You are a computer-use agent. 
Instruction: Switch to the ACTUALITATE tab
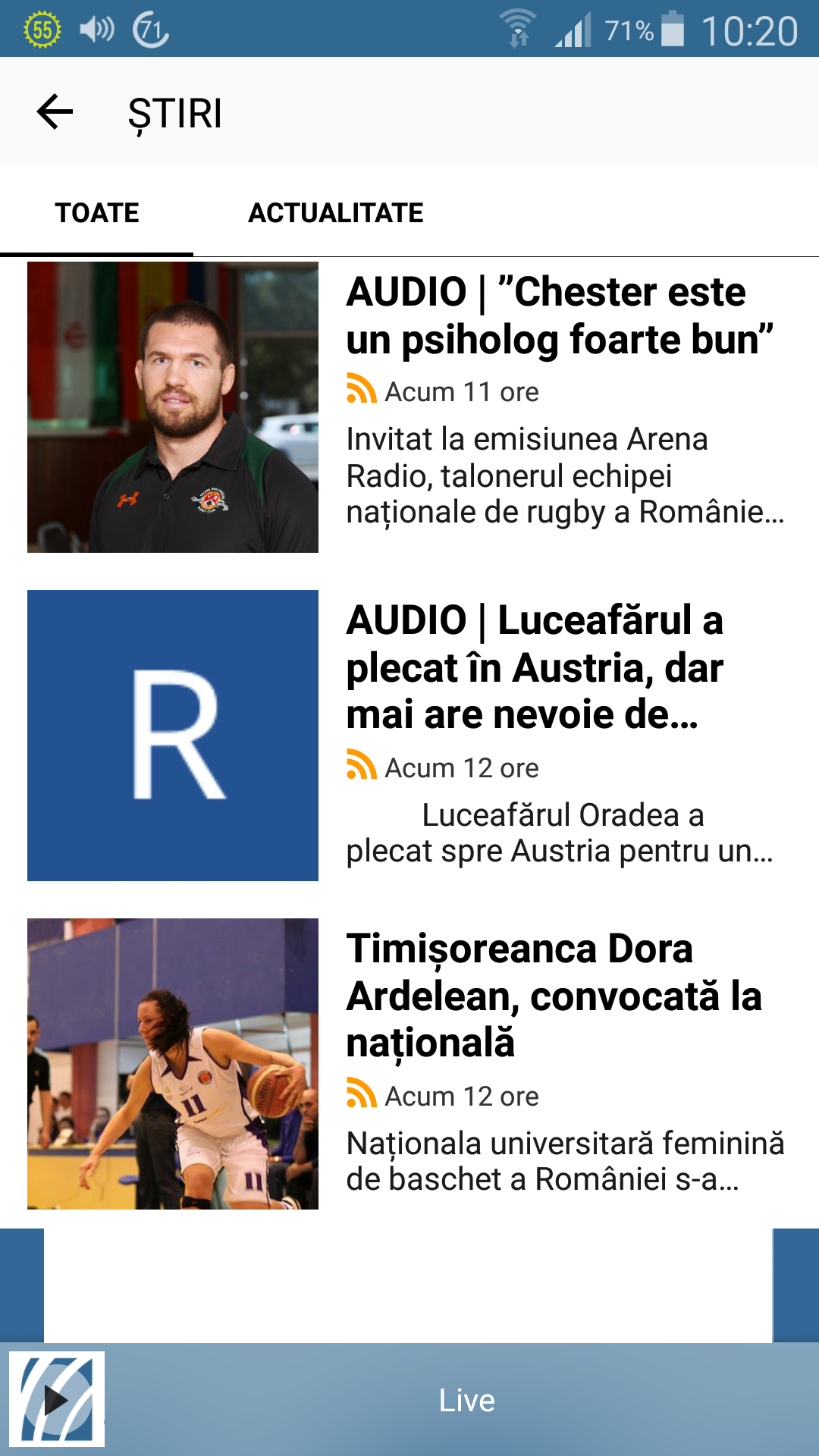coord(336,213)
